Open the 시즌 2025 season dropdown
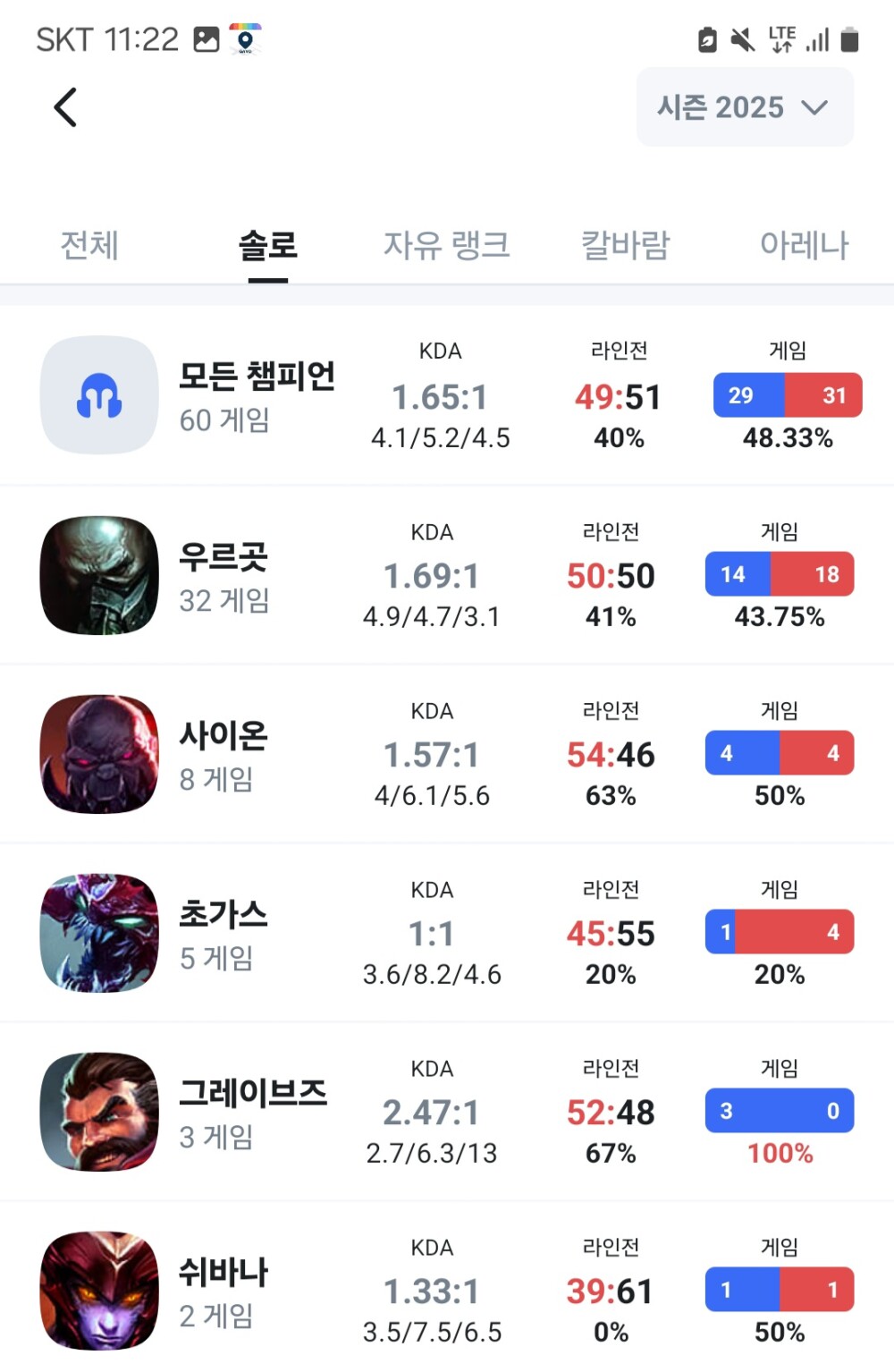This screenshot has height=1372, width=894. pos(744,107)
